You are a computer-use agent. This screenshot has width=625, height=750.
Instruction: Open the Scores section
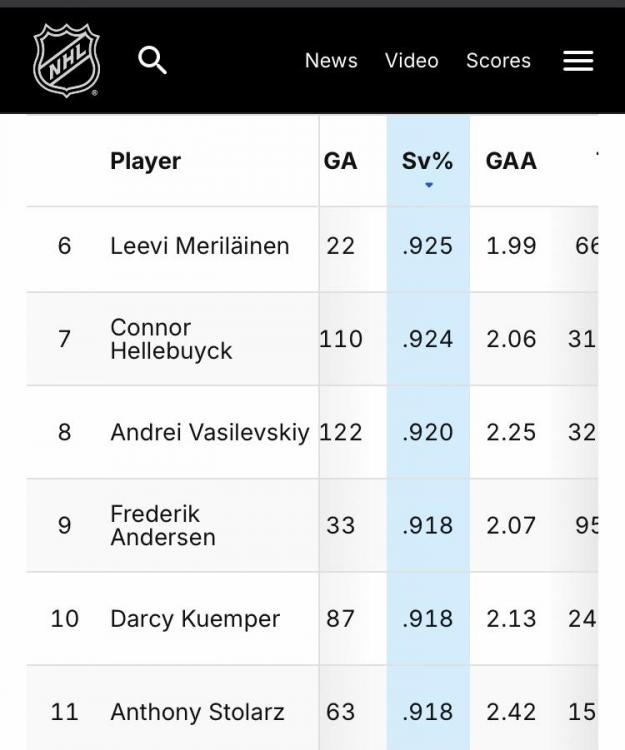tap(498, 61)
